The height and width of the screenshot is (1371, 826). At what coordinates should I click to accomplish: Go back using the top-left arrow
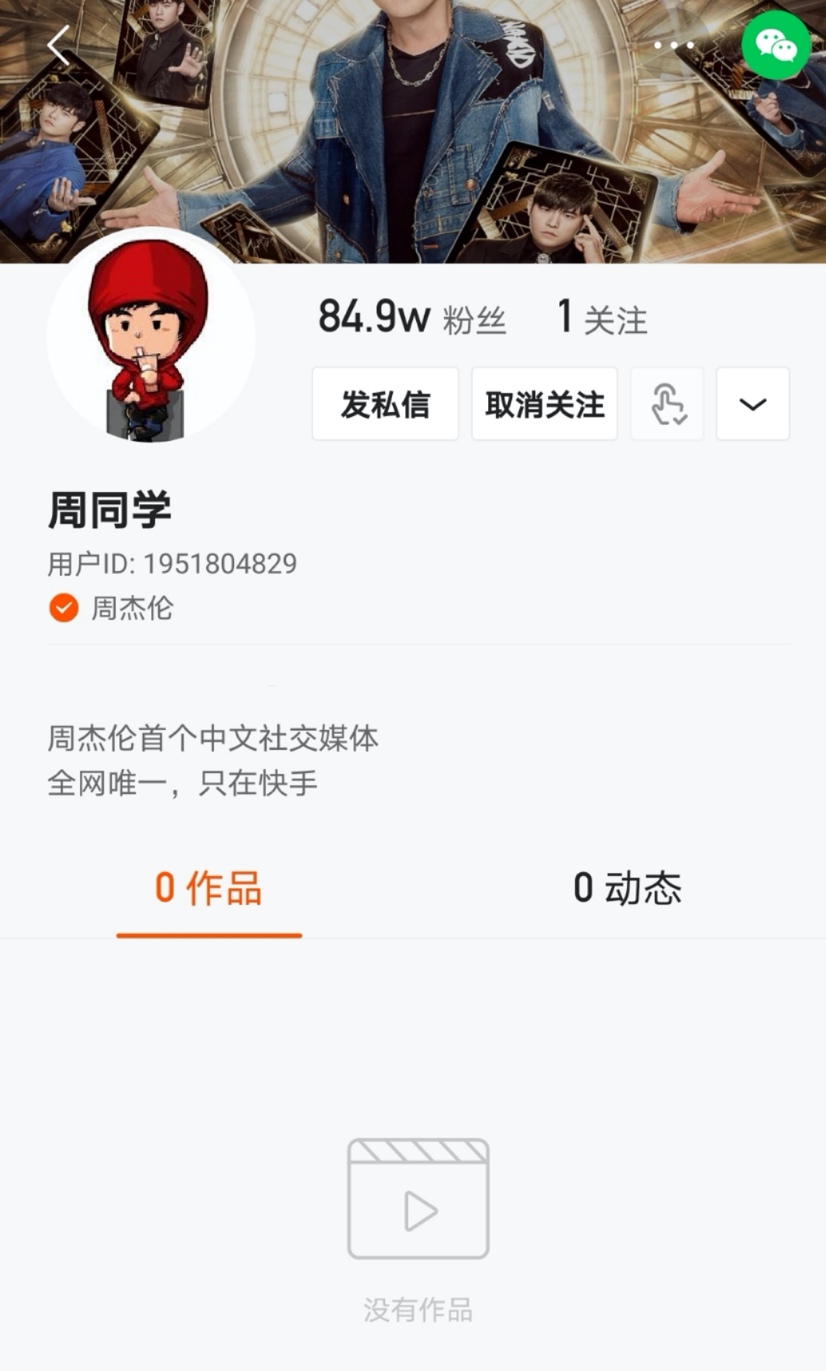click(58, 46)
